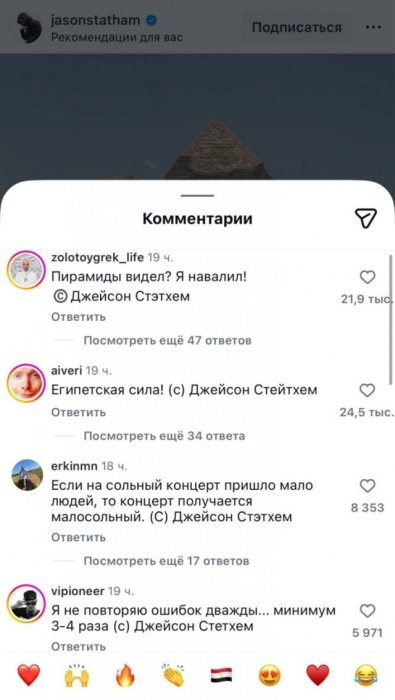Insert the laughing-crying emoji
This screenshot has width=395, height=700.
click(366, 675)
